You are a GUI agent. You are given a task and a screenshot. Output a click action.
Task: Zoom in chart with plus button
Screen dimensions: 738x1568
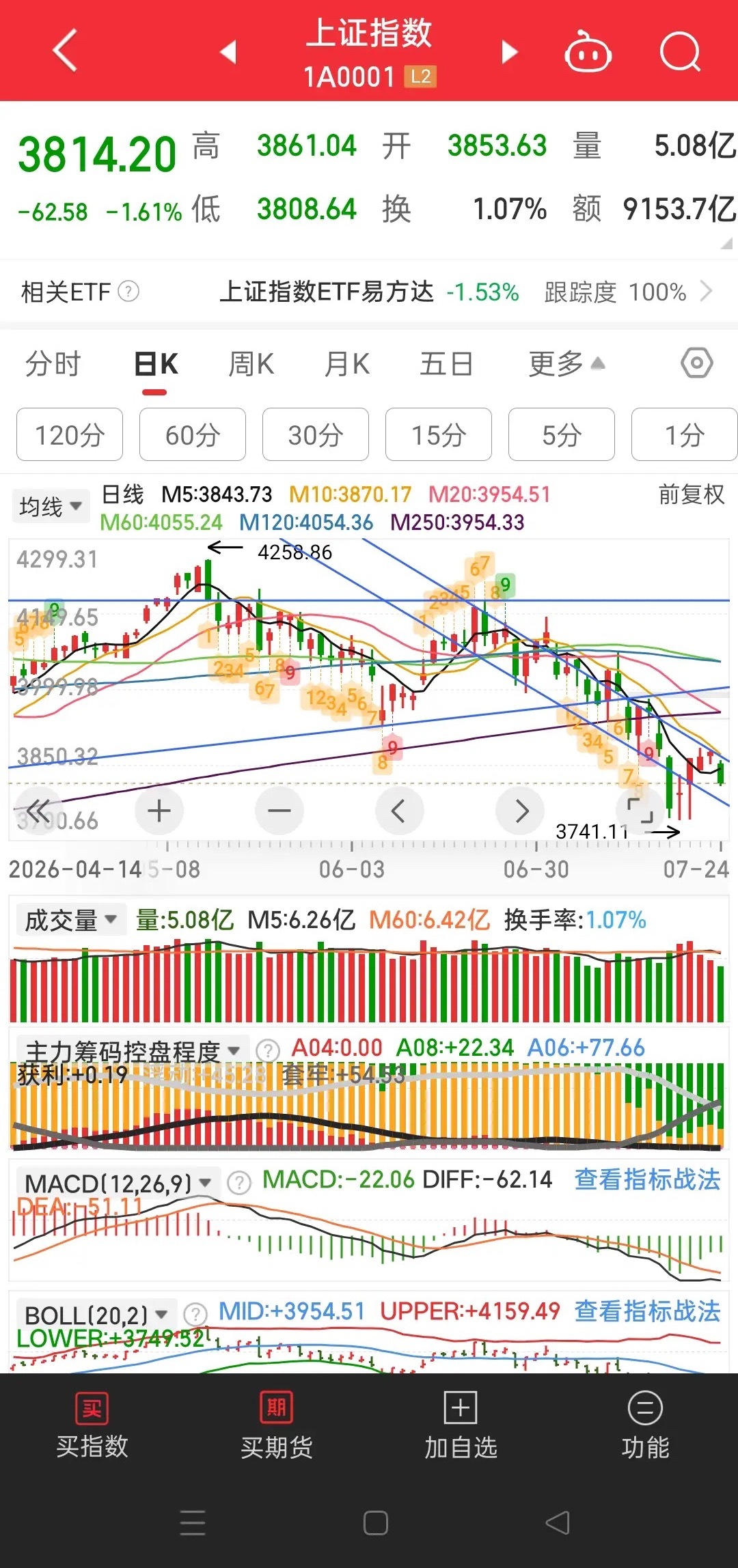(x=159, y=811)
